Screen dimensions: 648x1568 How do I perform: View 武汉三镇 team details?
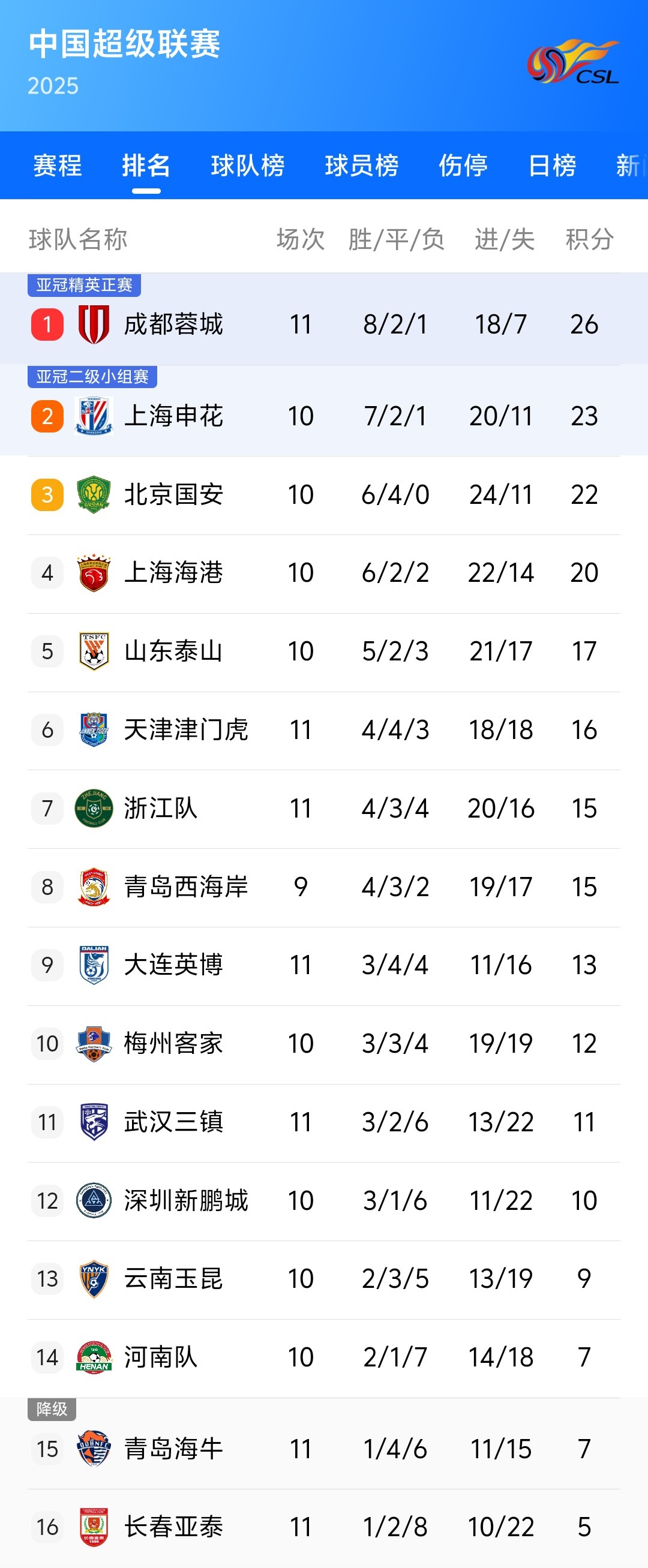[x=173, y=1122]
